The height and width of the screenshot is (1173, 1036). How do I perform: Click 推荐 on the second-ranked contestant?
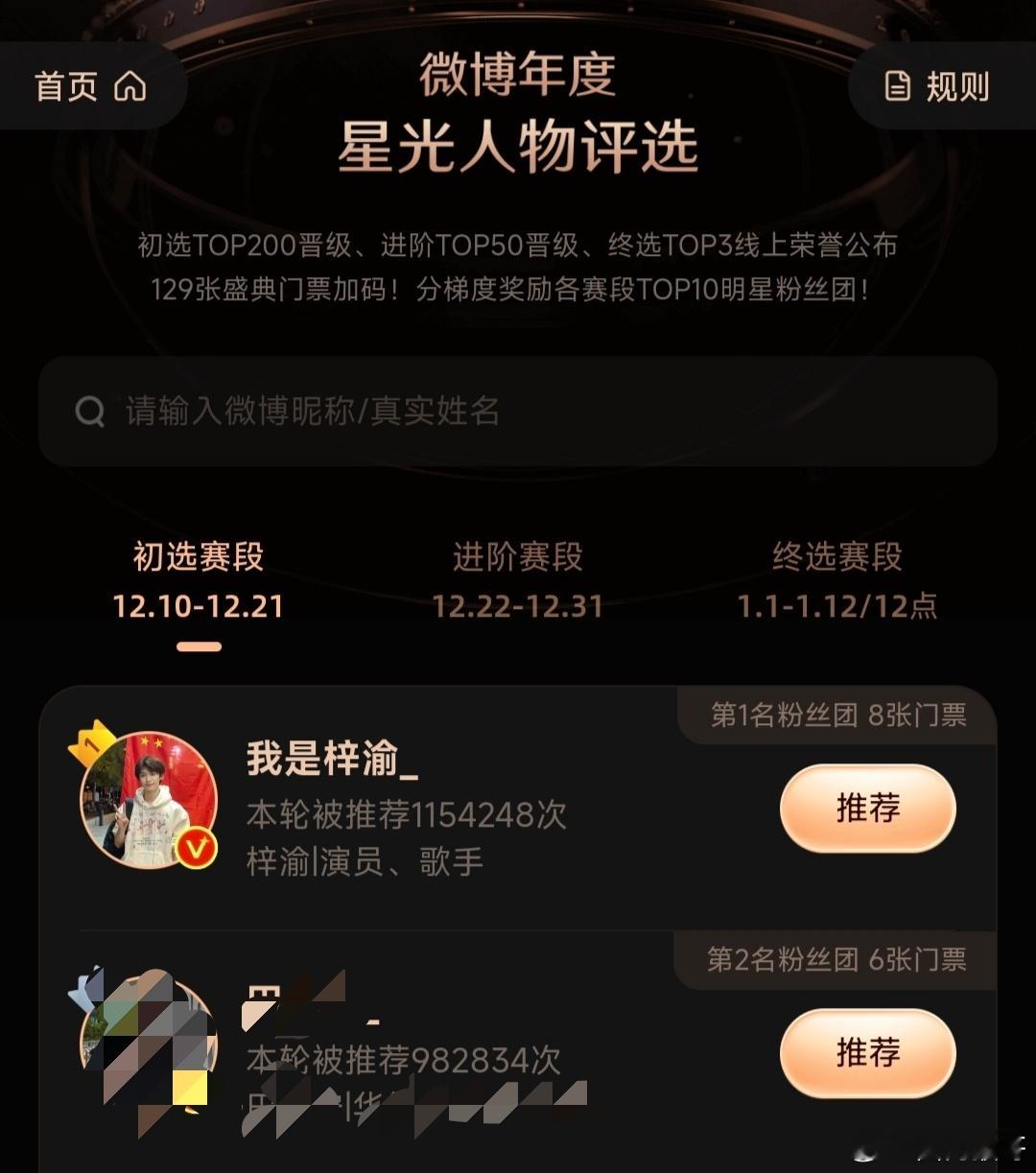pos(866,1052)
